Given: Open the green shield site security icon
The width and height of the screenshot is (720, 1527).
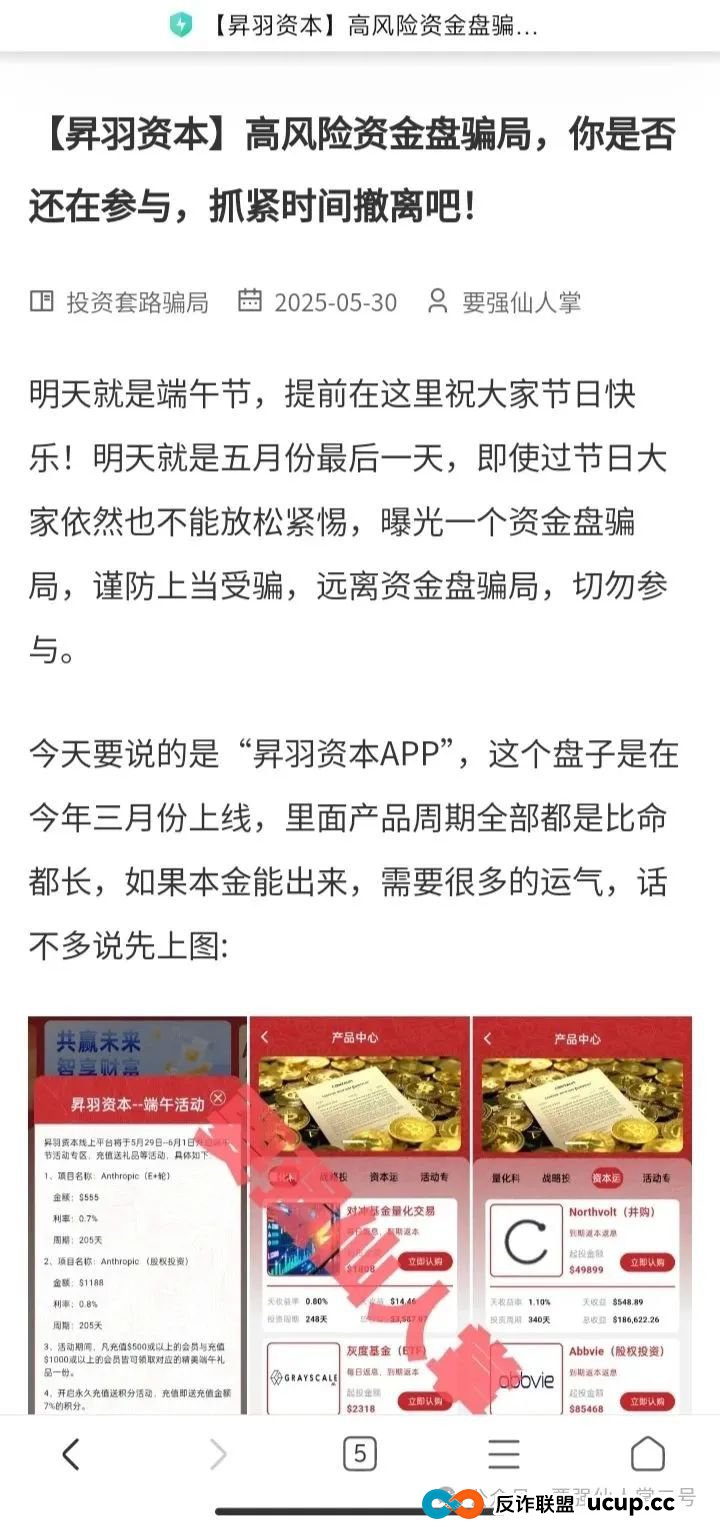Looking at the screenshot, I should 180,26.
